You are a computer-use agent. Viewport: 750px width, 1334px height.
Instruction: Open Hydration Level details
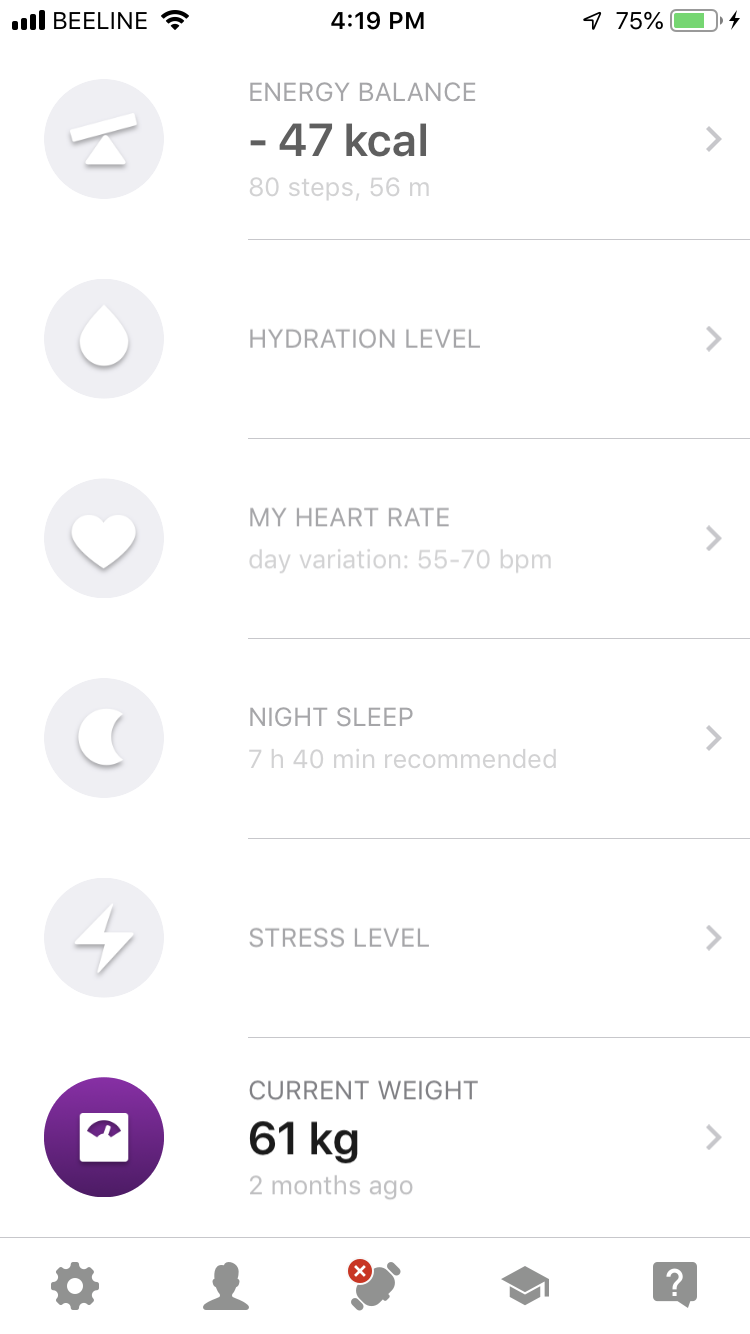(x=375, y=339)
